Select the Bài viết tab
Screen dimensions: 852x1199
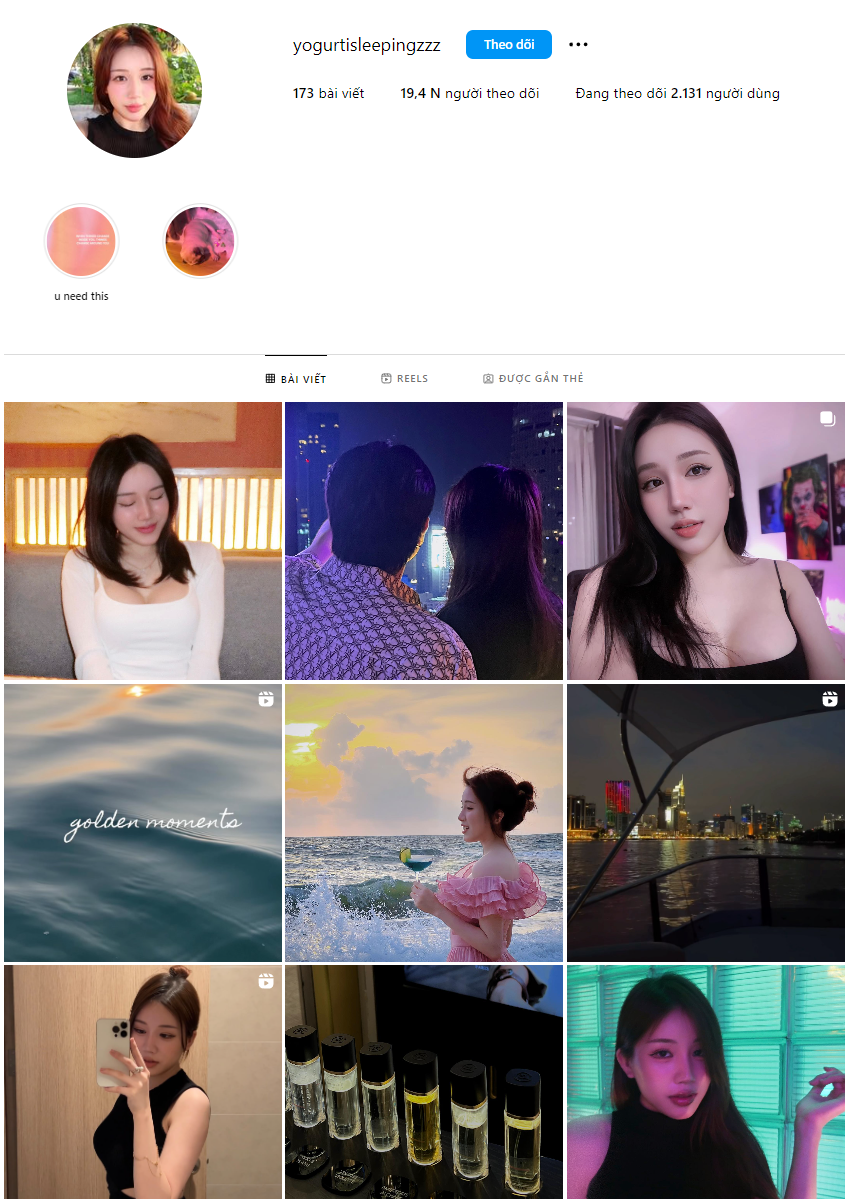coord(296,379)
